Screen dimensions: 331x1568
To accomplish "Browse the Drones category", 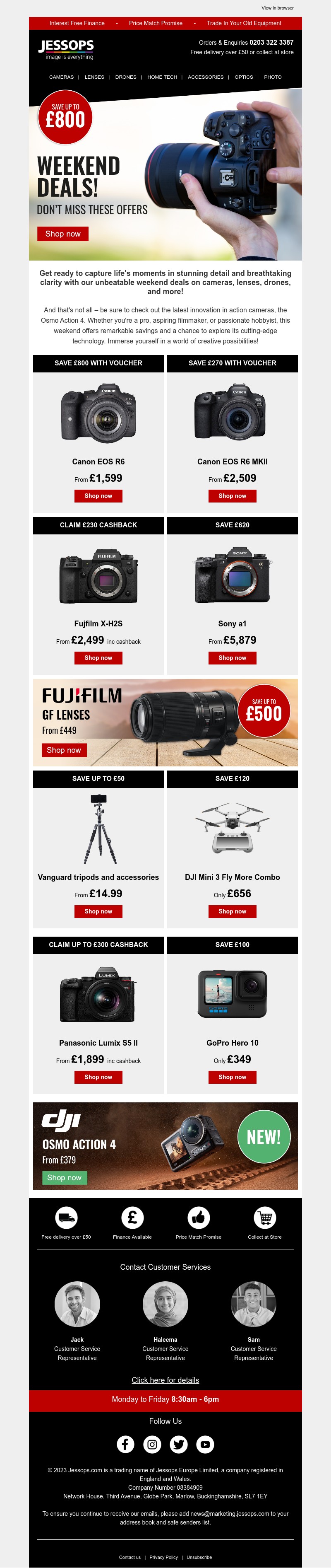I will [x=125, y=77].
